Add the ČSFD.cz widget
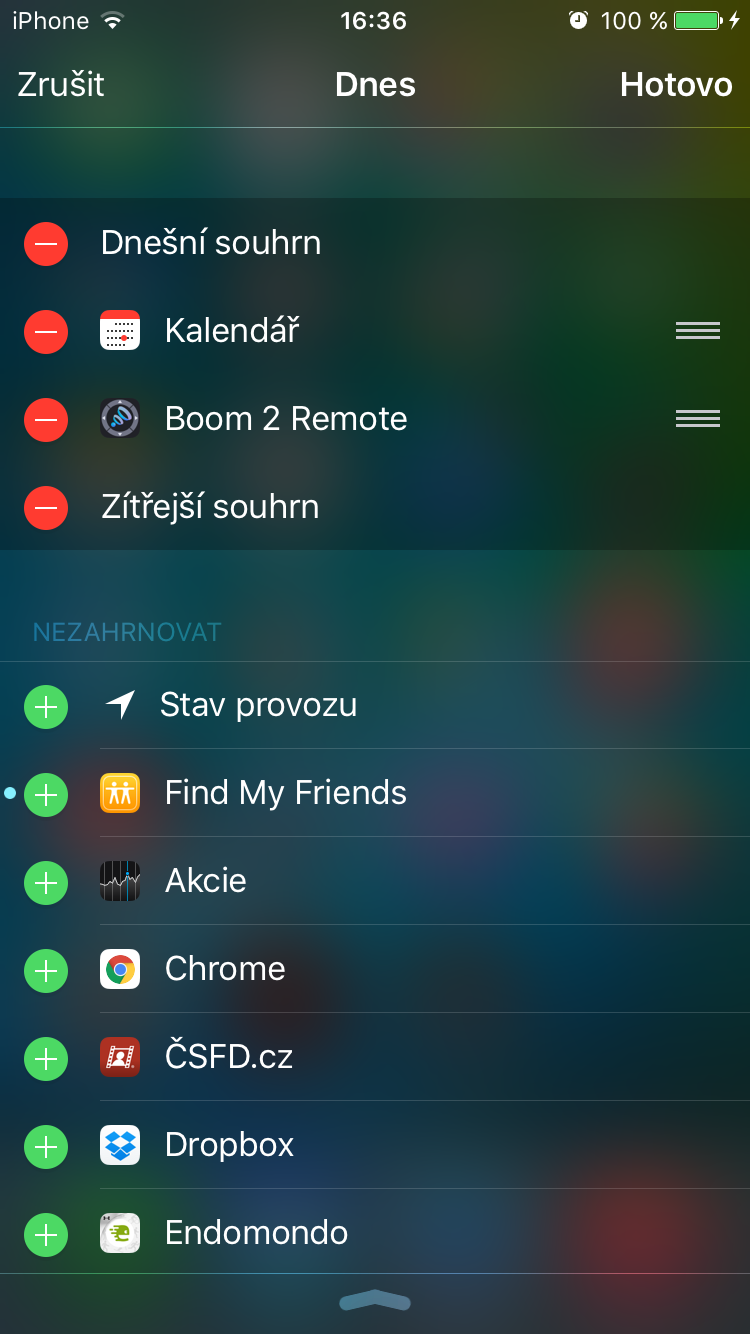This screenshot has height=1334, width=750. pos(46,1059)
